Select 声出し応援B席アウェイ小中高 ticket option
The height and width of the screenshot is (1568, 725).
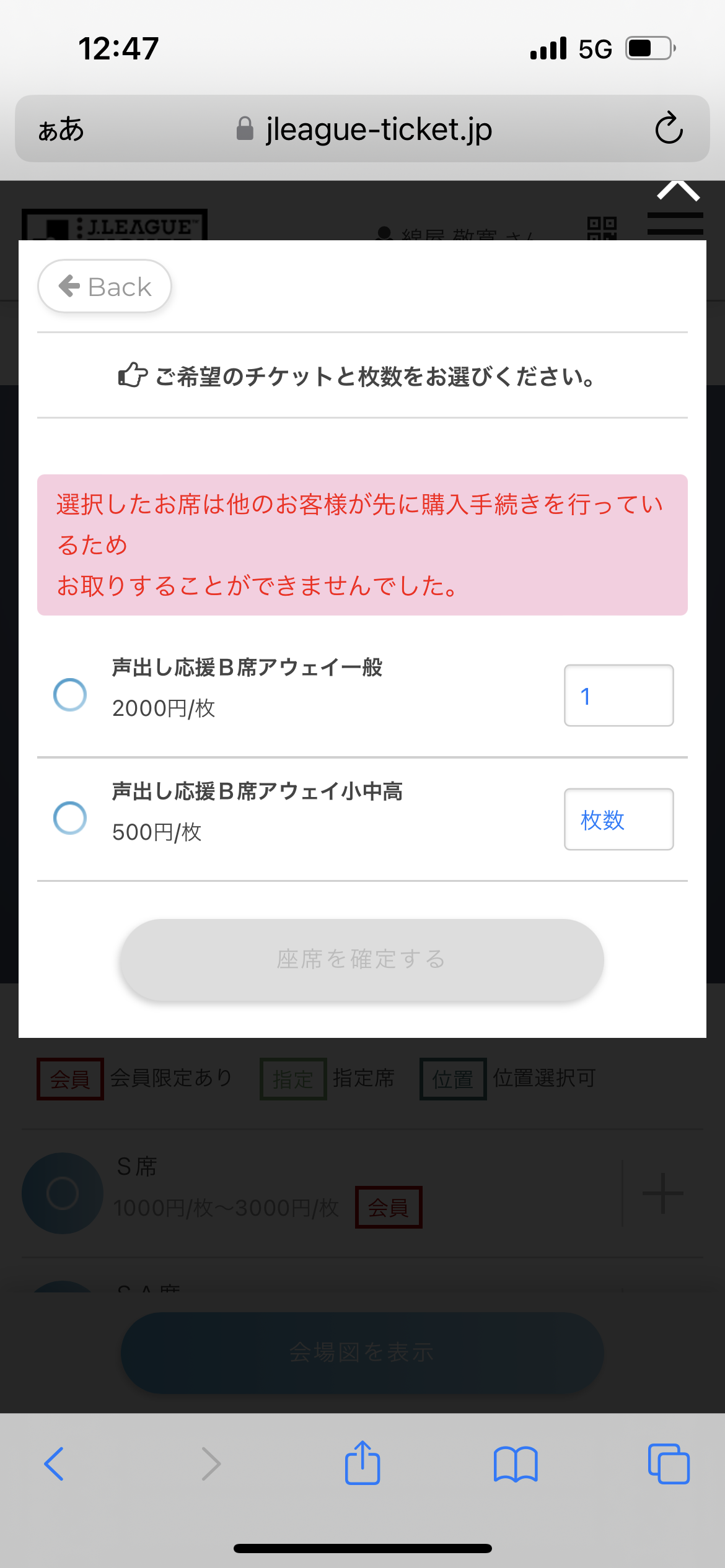coord(70,818)
